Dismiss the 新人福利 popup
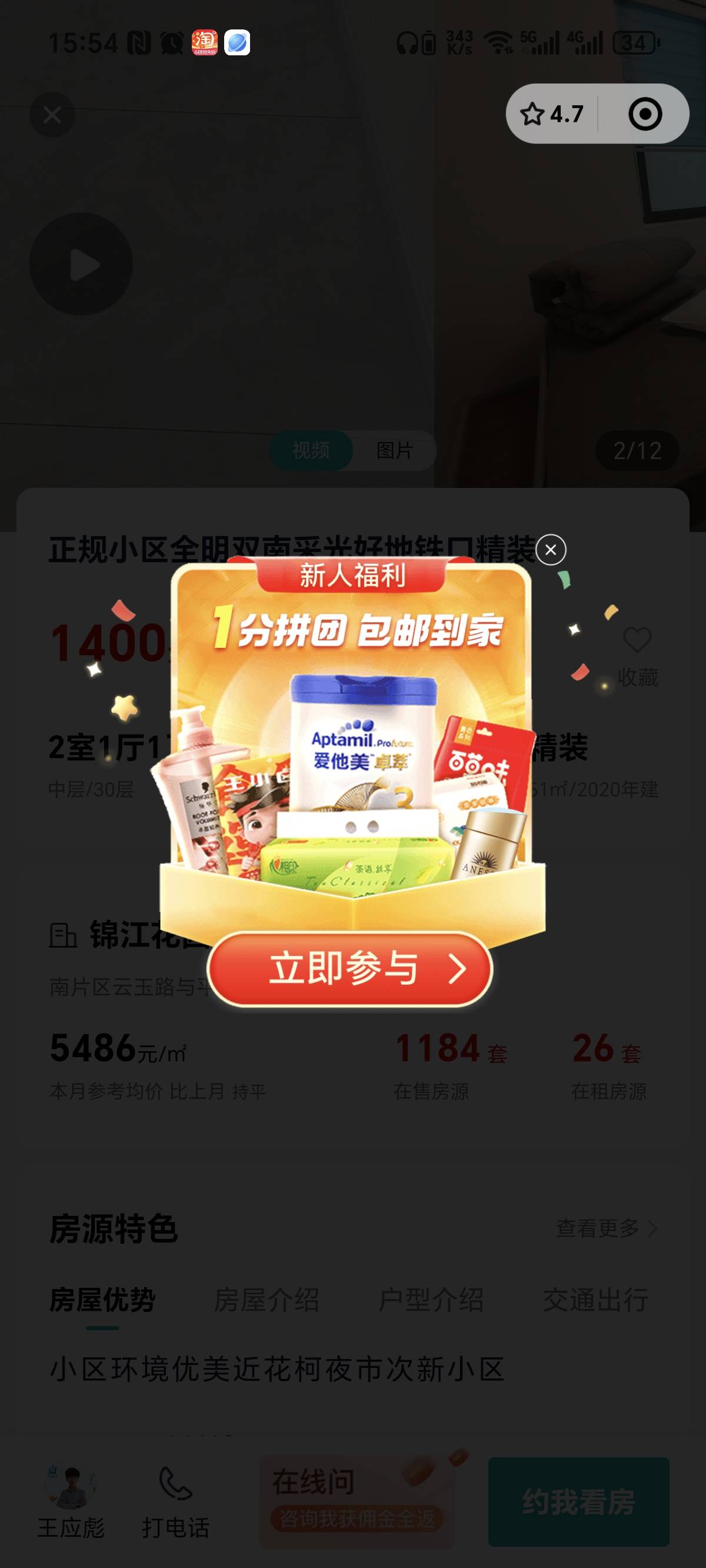The height and width of the screenshot is (1568, 706). (550, 550)
